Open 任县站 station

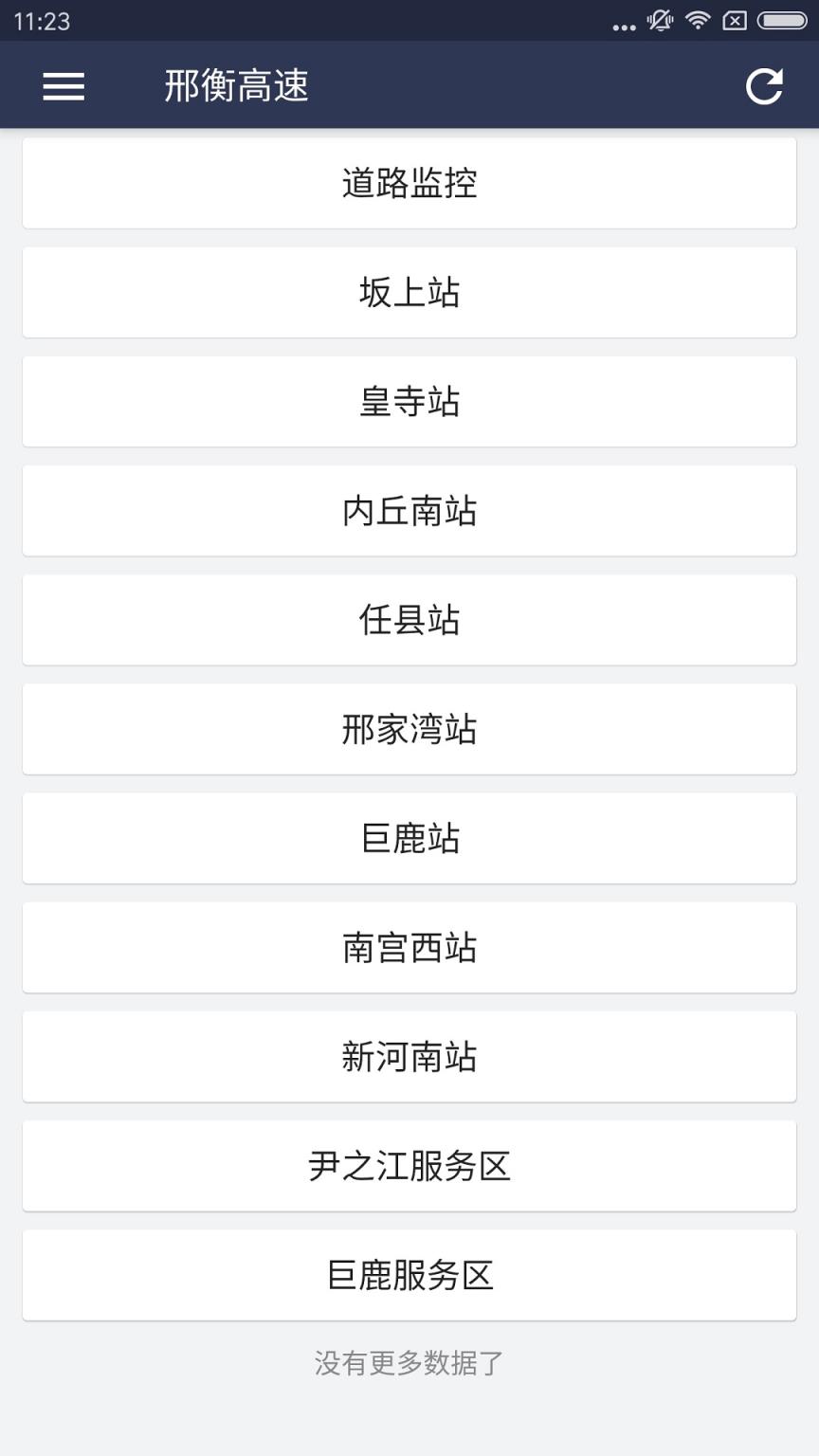coord(409,620)
